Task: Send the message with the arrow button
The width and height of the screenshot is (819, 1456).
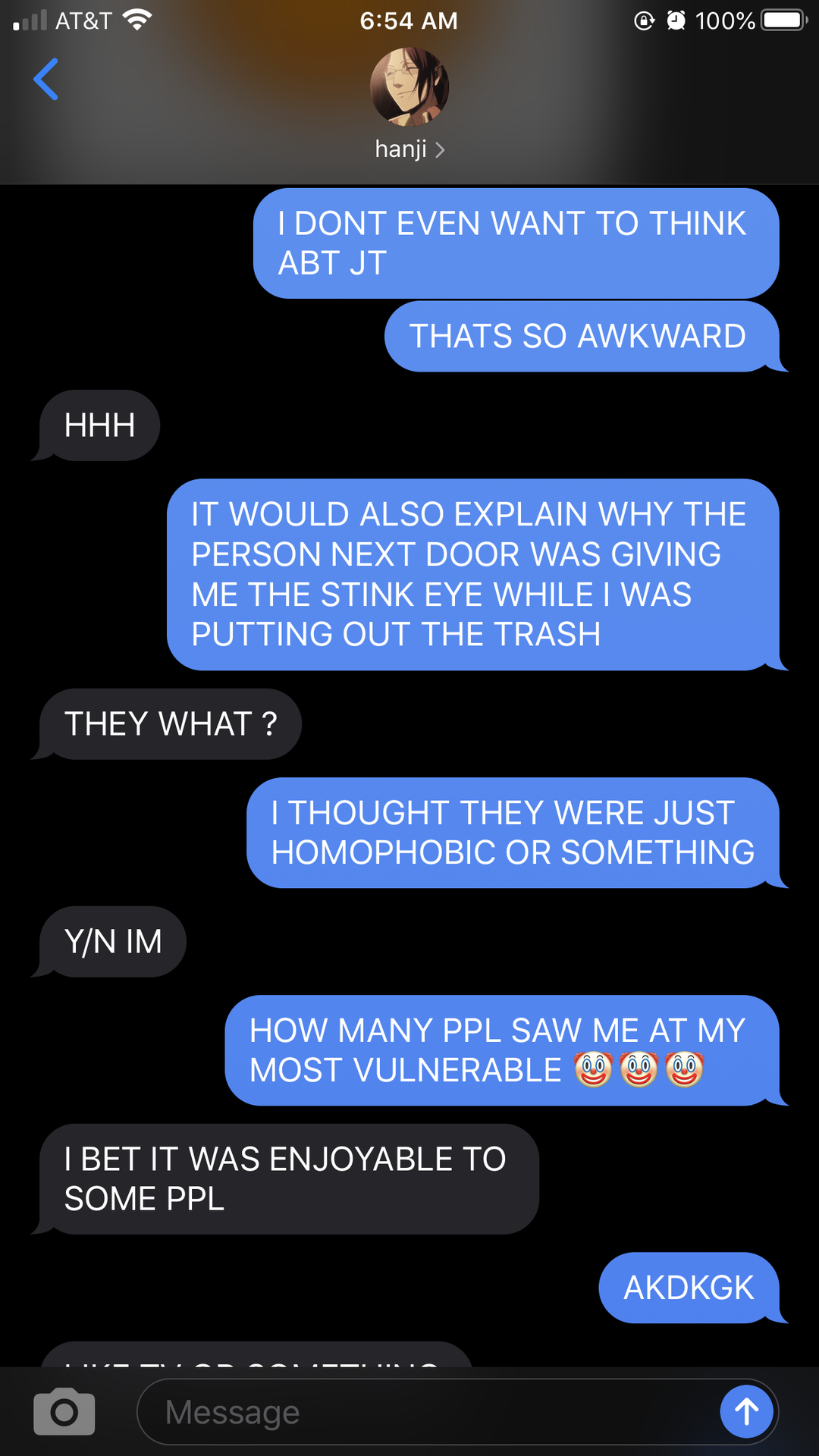Action: click(x=747, y=1411)
